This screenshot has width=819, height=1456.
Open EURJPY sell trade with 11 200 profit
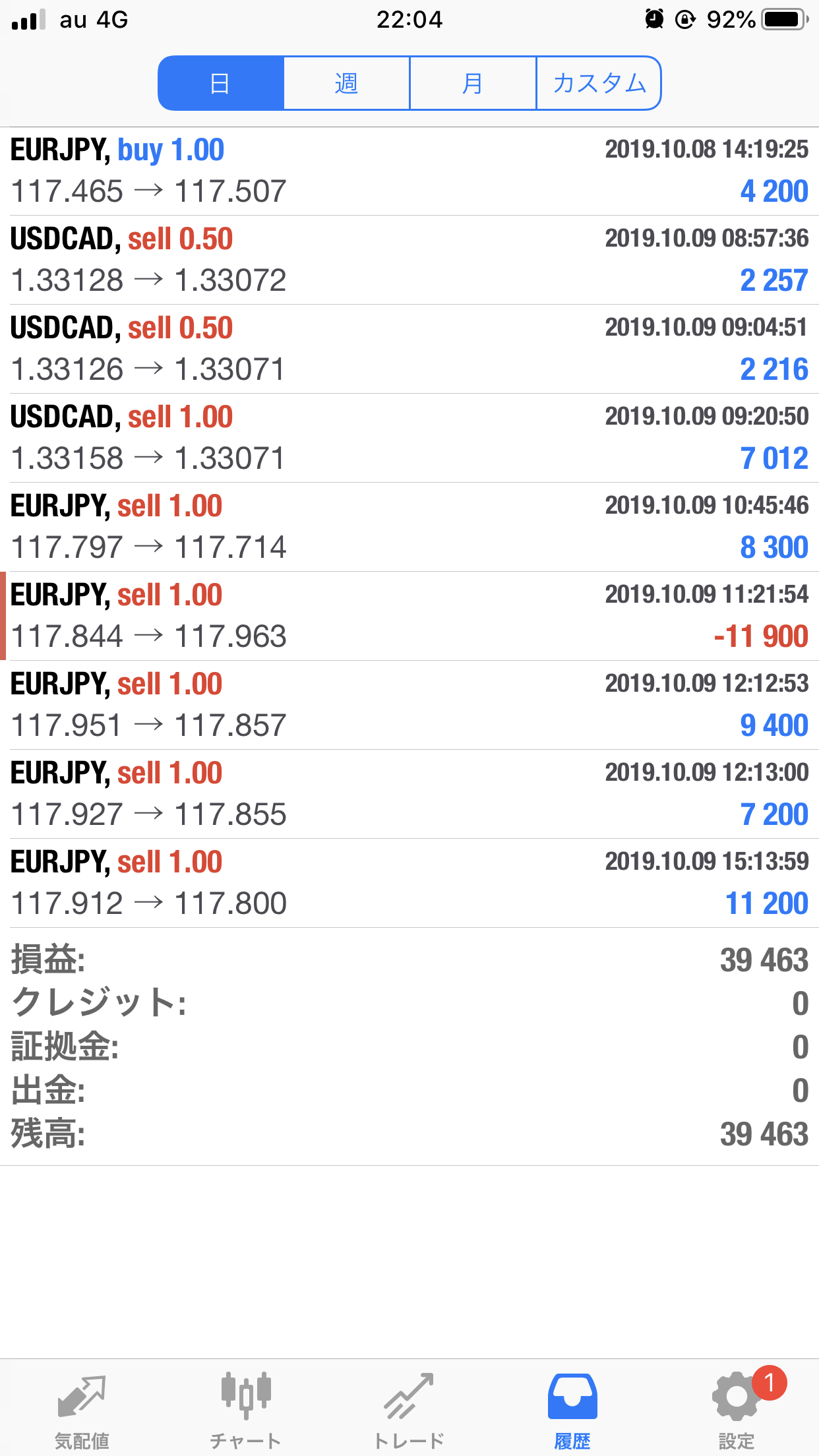point(409,883)
